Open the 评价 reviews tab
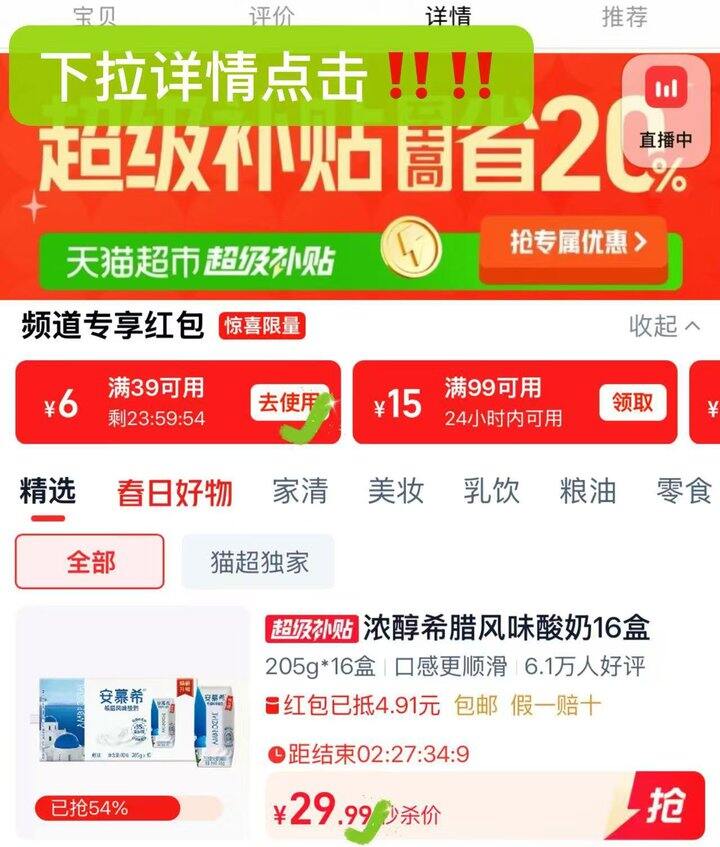The height and width of the screenshot is (847, 720). [271, 15]
